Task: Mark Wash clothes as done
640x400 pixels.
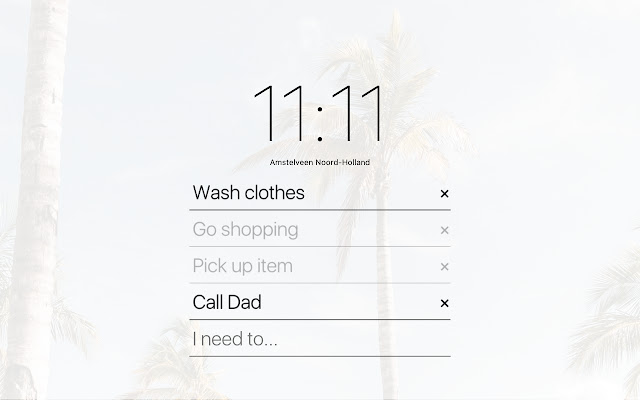Action: [x=248, y=192]
